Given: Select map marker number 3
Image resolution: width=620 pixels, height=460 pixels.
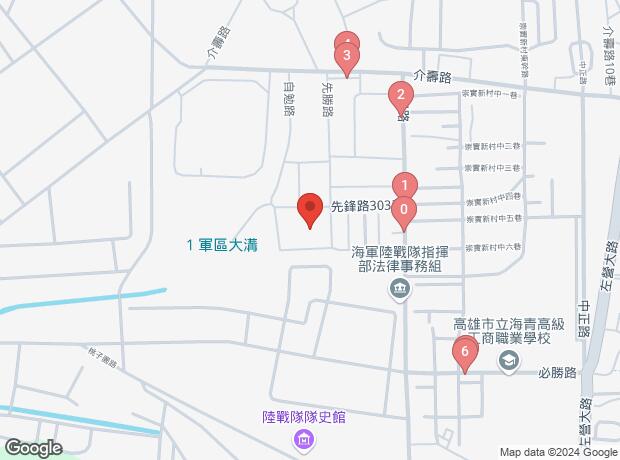Looking at the screenshot, I should coord(347,58).
